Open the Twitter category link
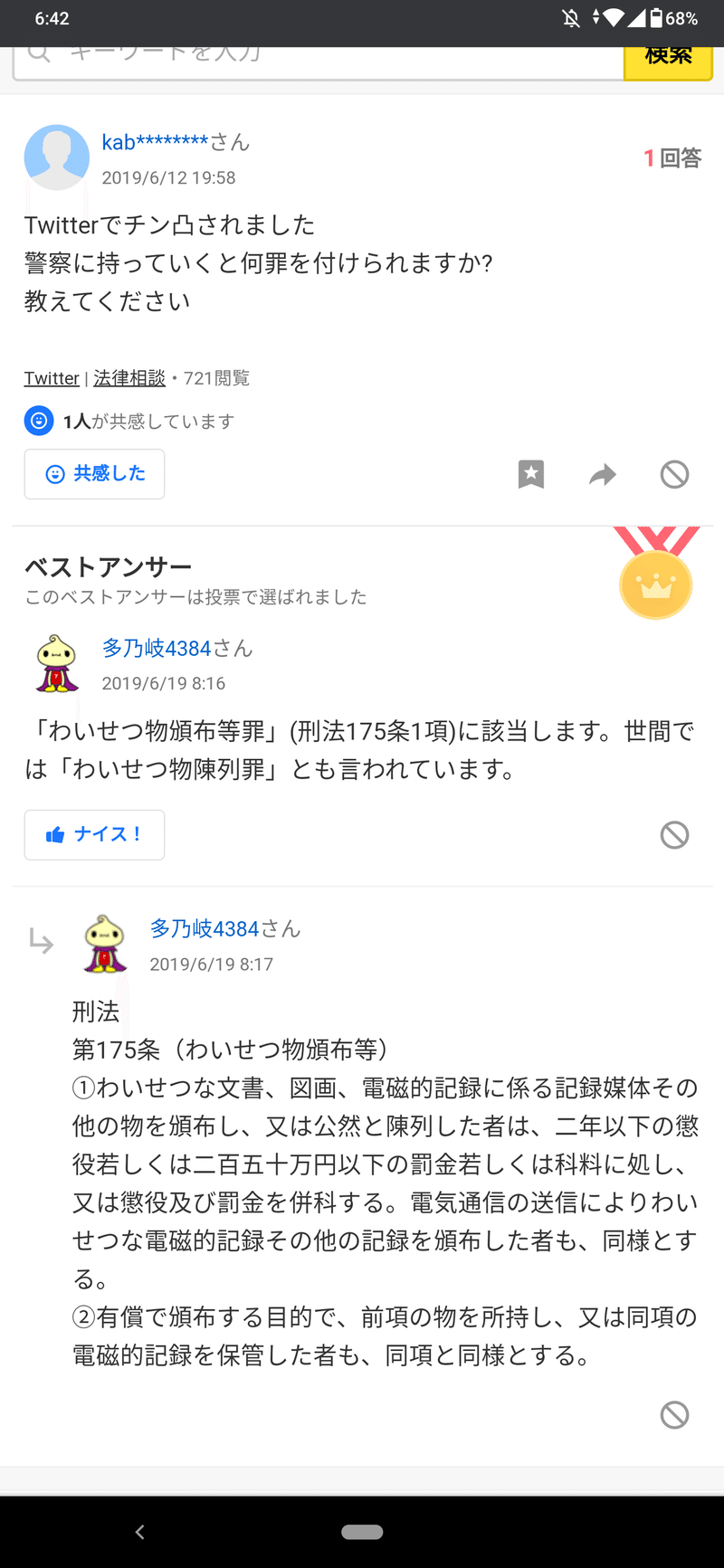The width and height of the screenshot is (724, 1568). point(52,378)
